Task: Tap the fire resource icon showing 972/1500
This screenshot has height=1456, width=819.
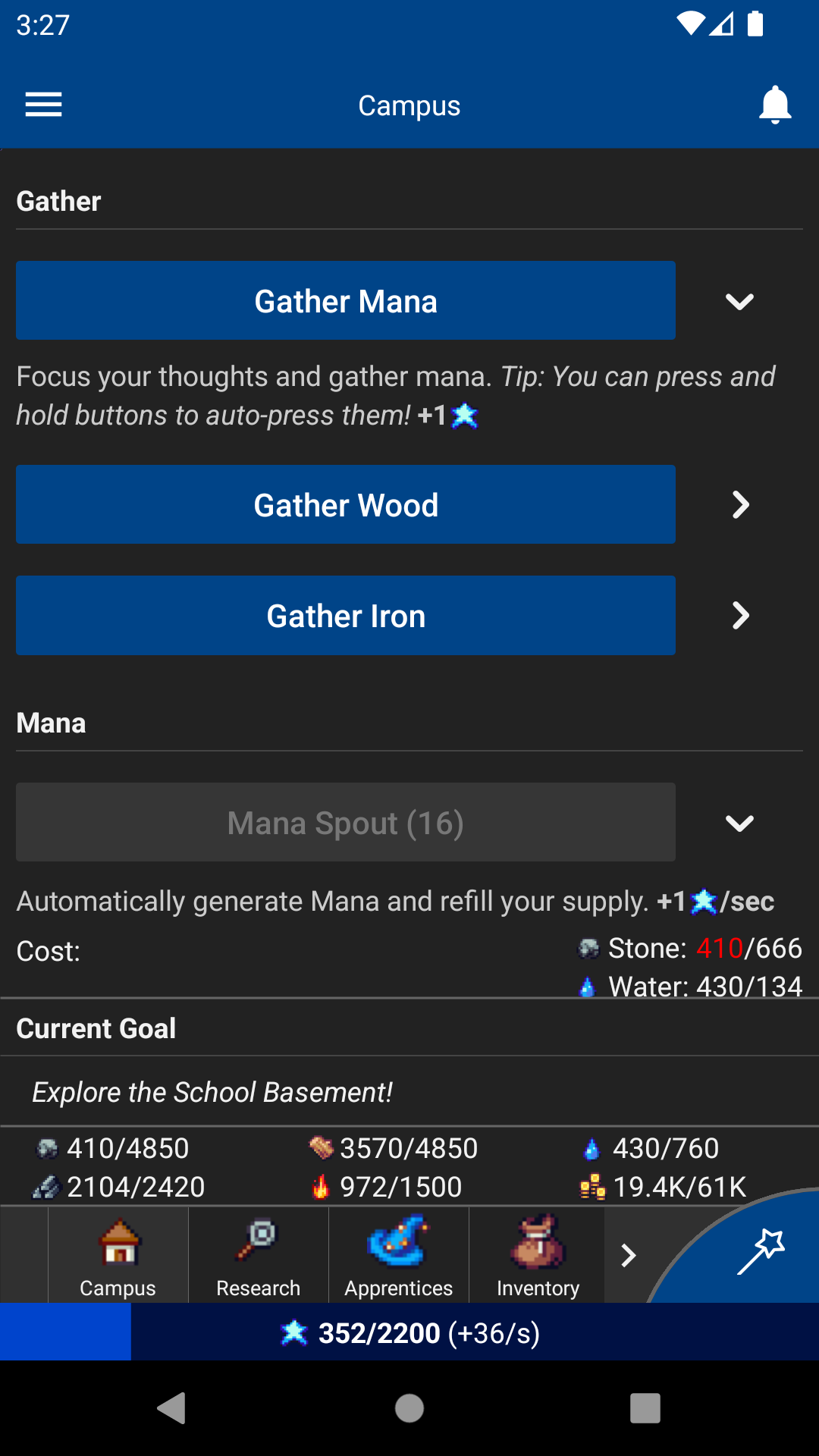Action: [x=322, y=1187]
